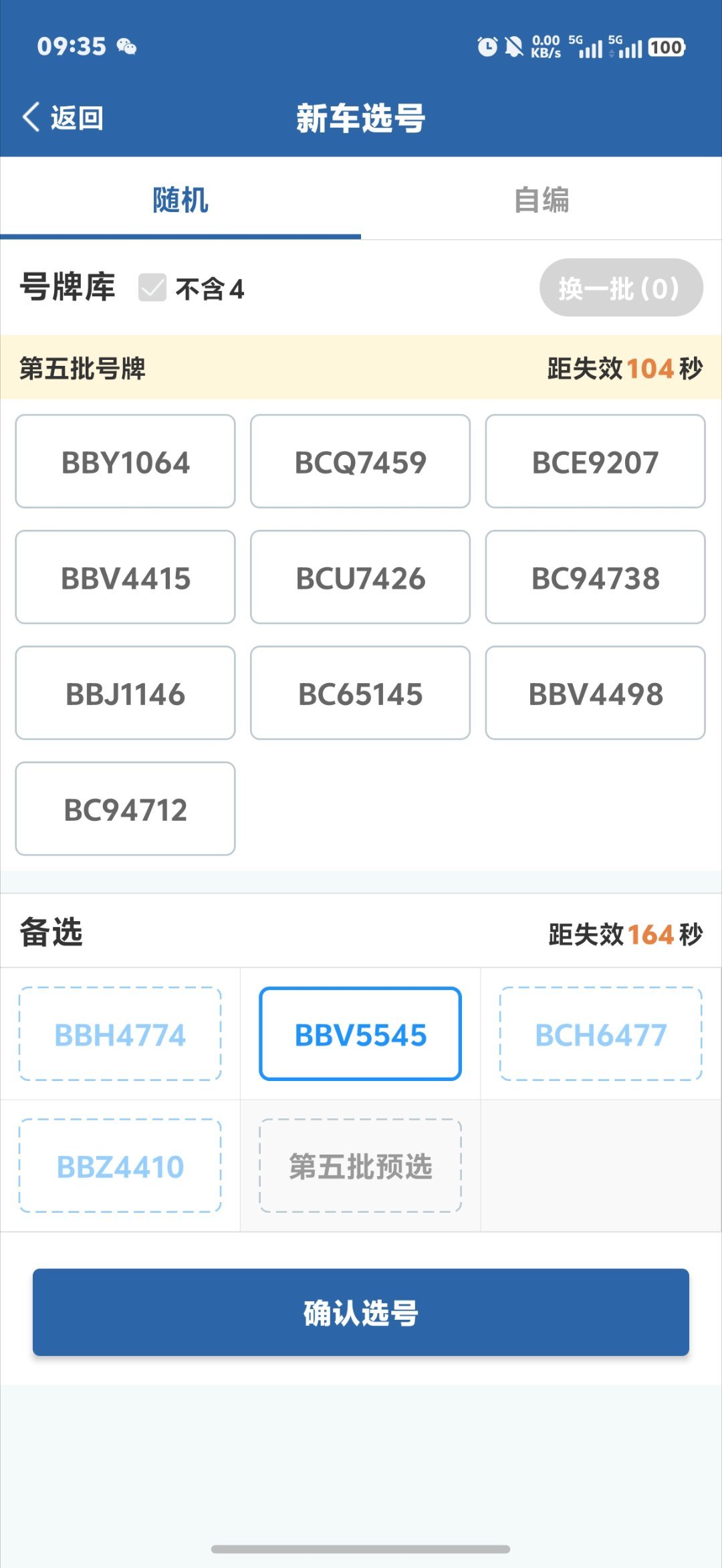Choose plate number BCU7426
Image resolution: width=722 pixels, height=1568 pixels.
[x=360, y=577]
